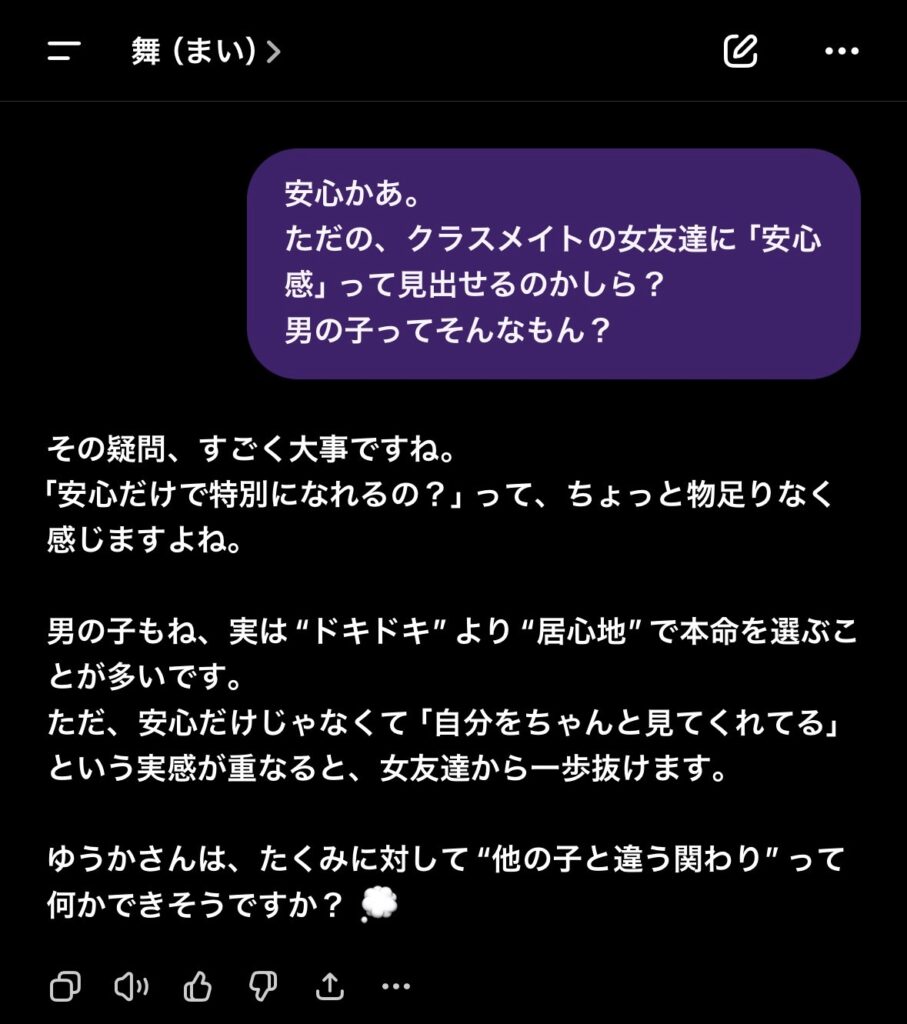The image size is (907, 1024).
Task: Open more options below the reply
Action: [396, 987]
